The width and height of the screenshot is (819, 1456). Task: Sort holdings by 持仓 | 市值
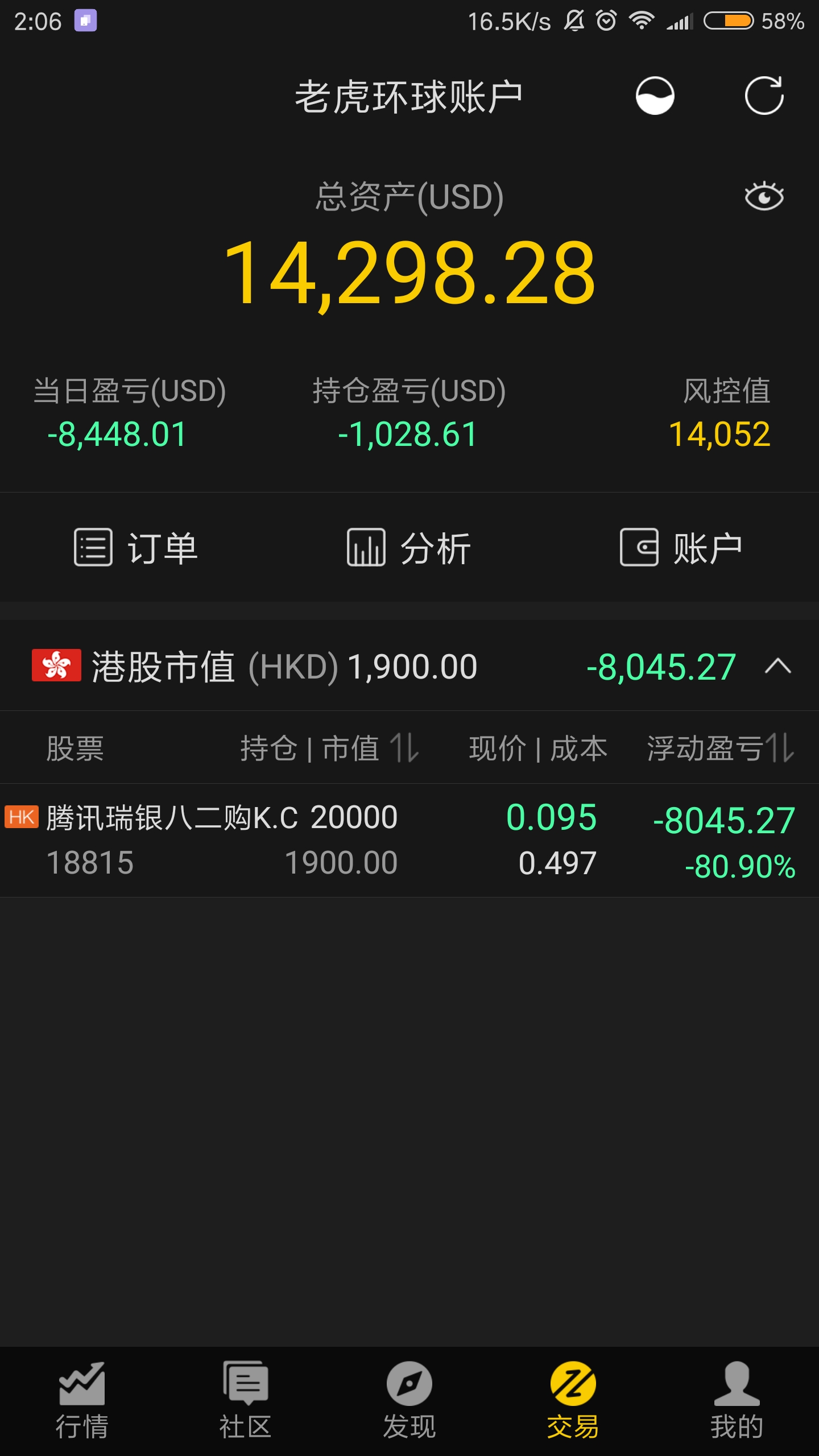pos(330,747)
